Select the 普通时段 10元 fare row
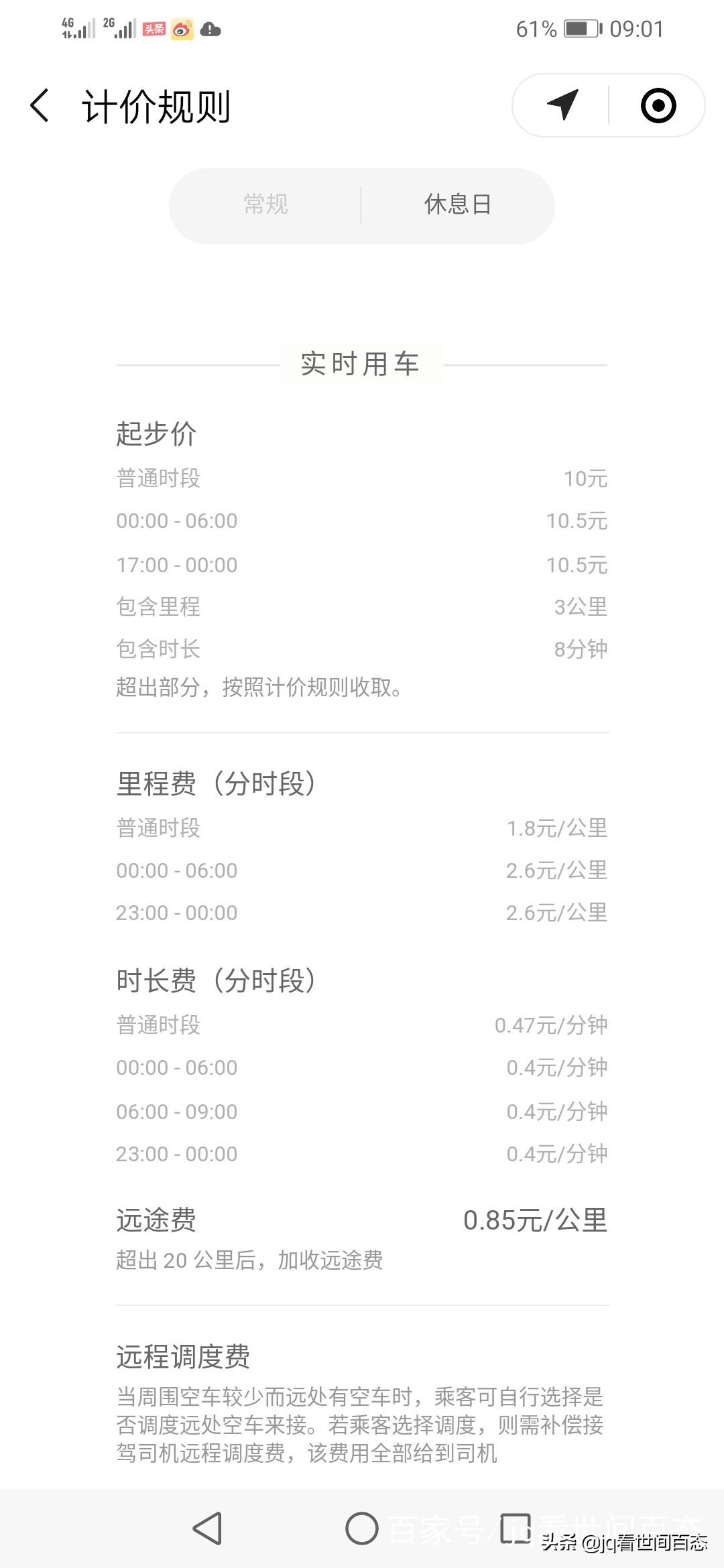724x1568 pixels. [362, 478]
